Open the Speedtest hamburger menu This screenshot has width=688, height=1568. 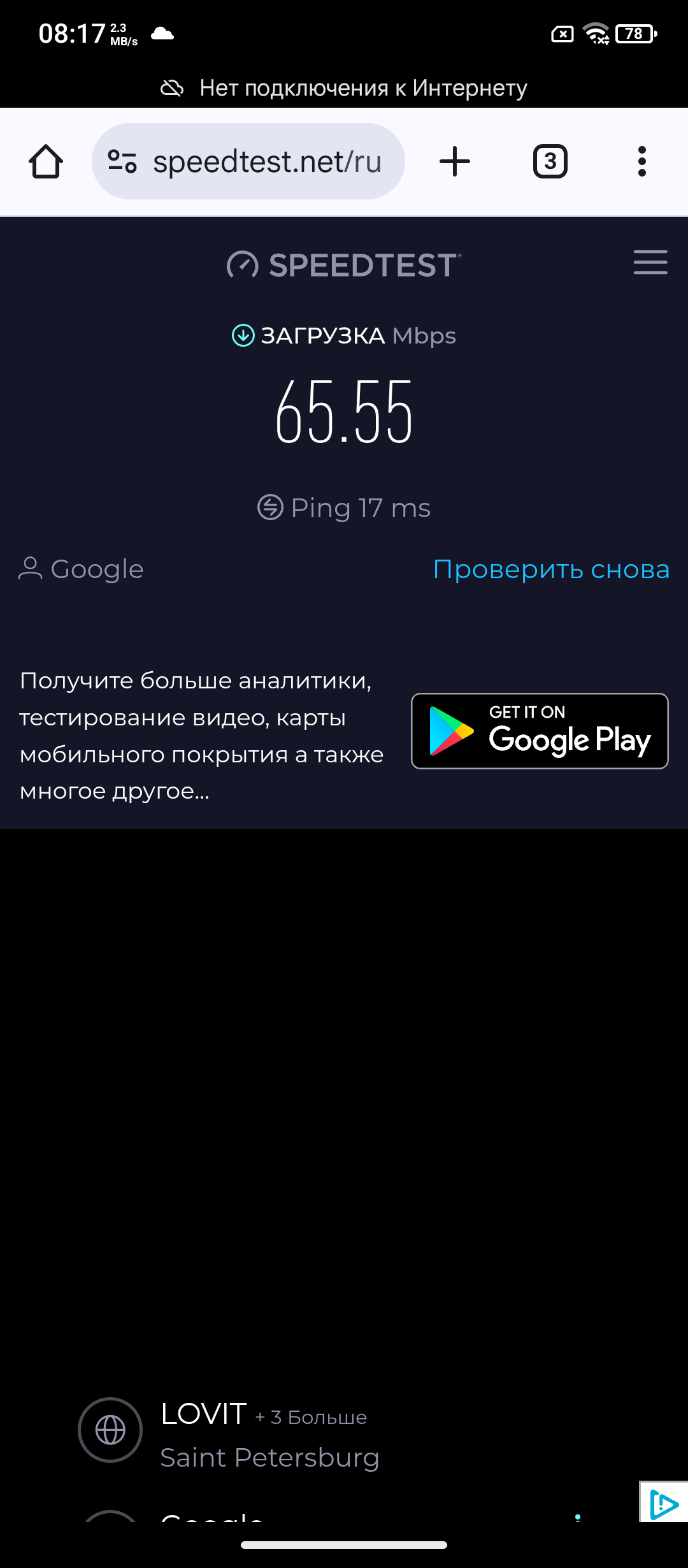(650, 262)
